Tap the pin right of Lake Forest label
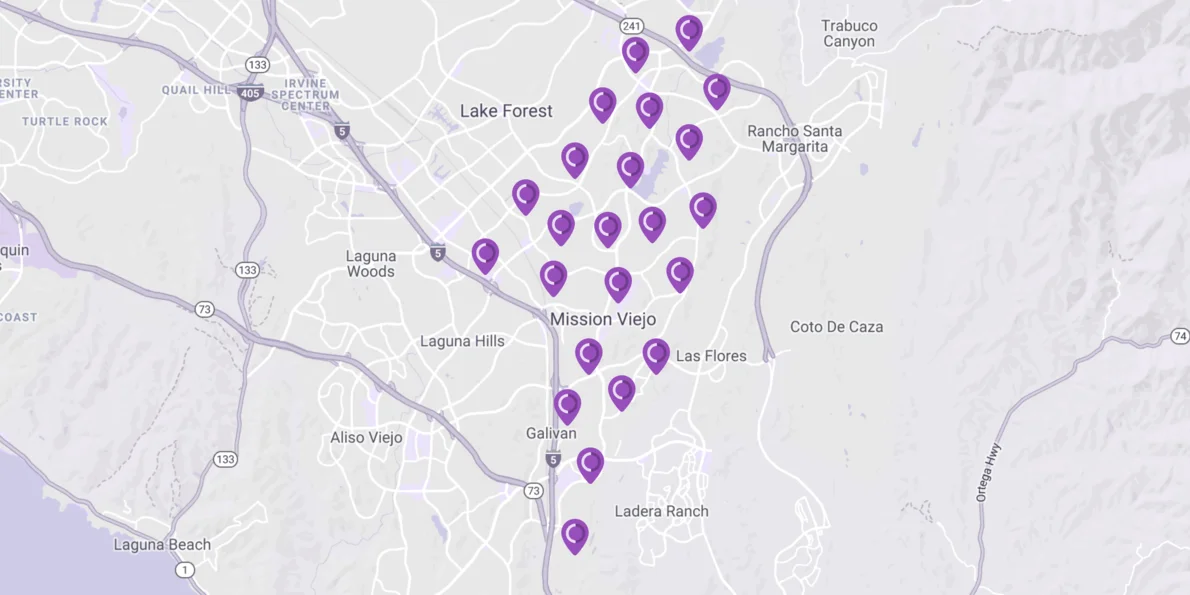 pos(602,103)
